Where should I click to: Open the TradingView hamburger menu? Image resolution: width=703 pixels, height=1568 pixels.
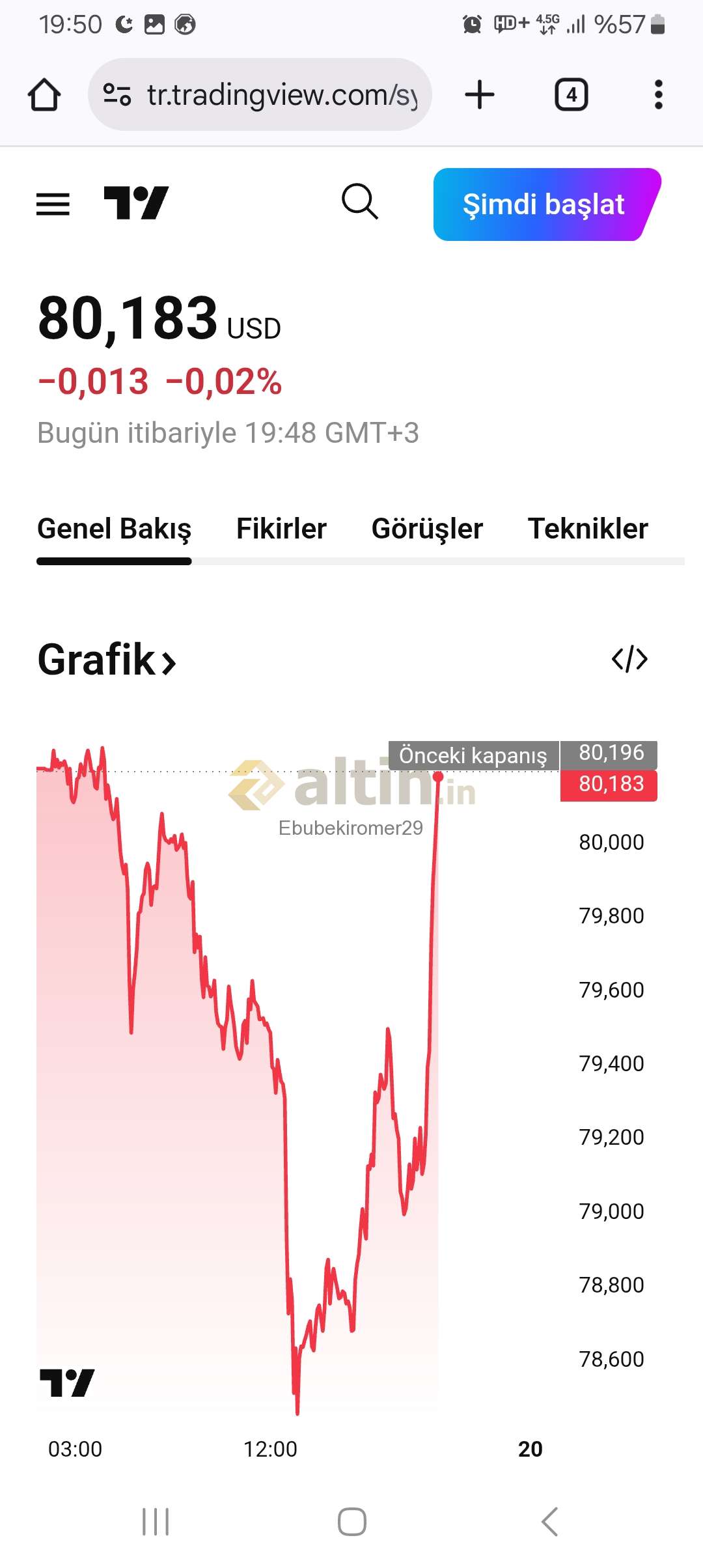53,204
